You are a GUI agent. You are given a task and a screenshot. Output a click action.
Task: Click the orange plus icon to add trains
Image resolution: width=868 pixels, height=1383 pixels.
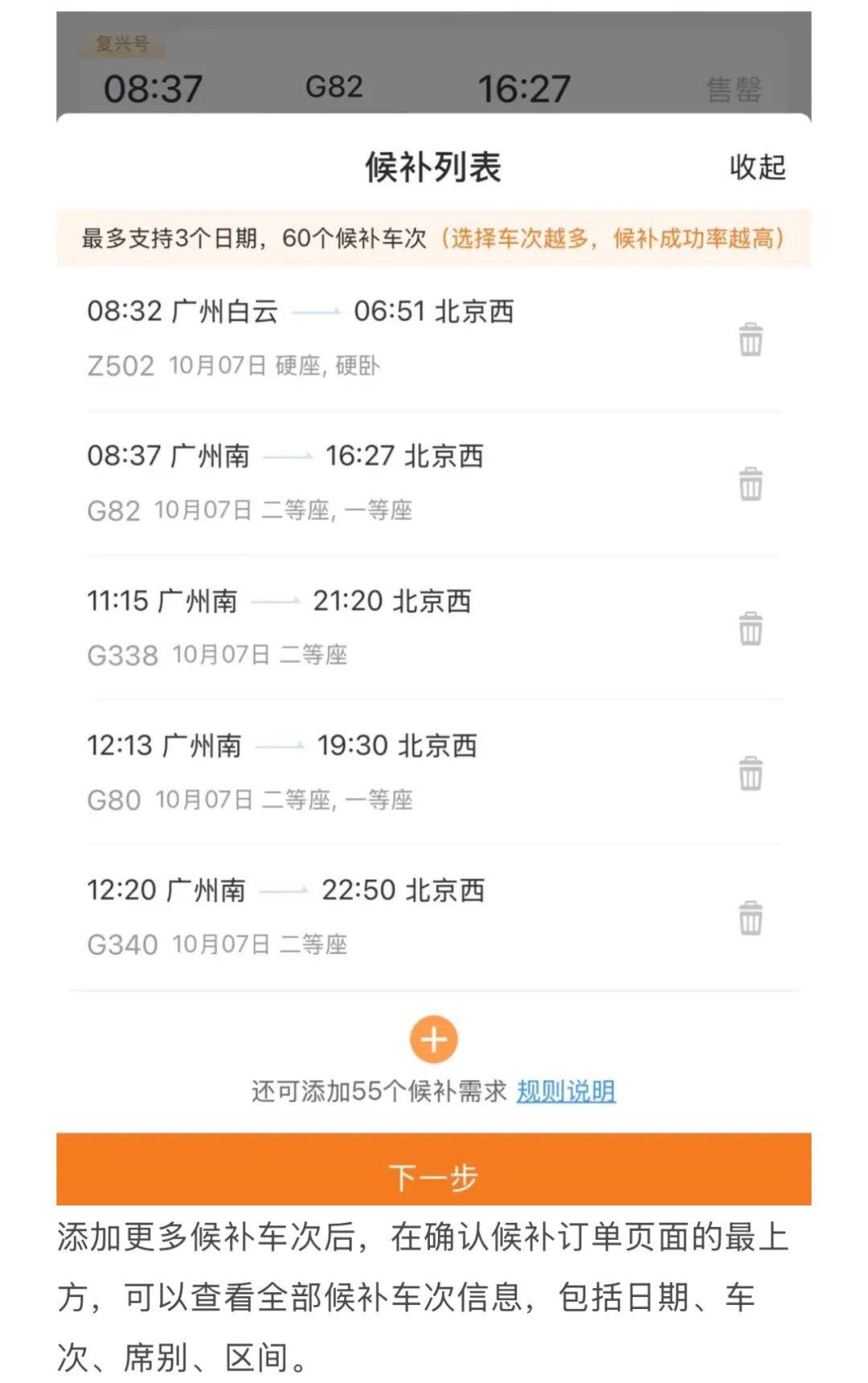434,1040
